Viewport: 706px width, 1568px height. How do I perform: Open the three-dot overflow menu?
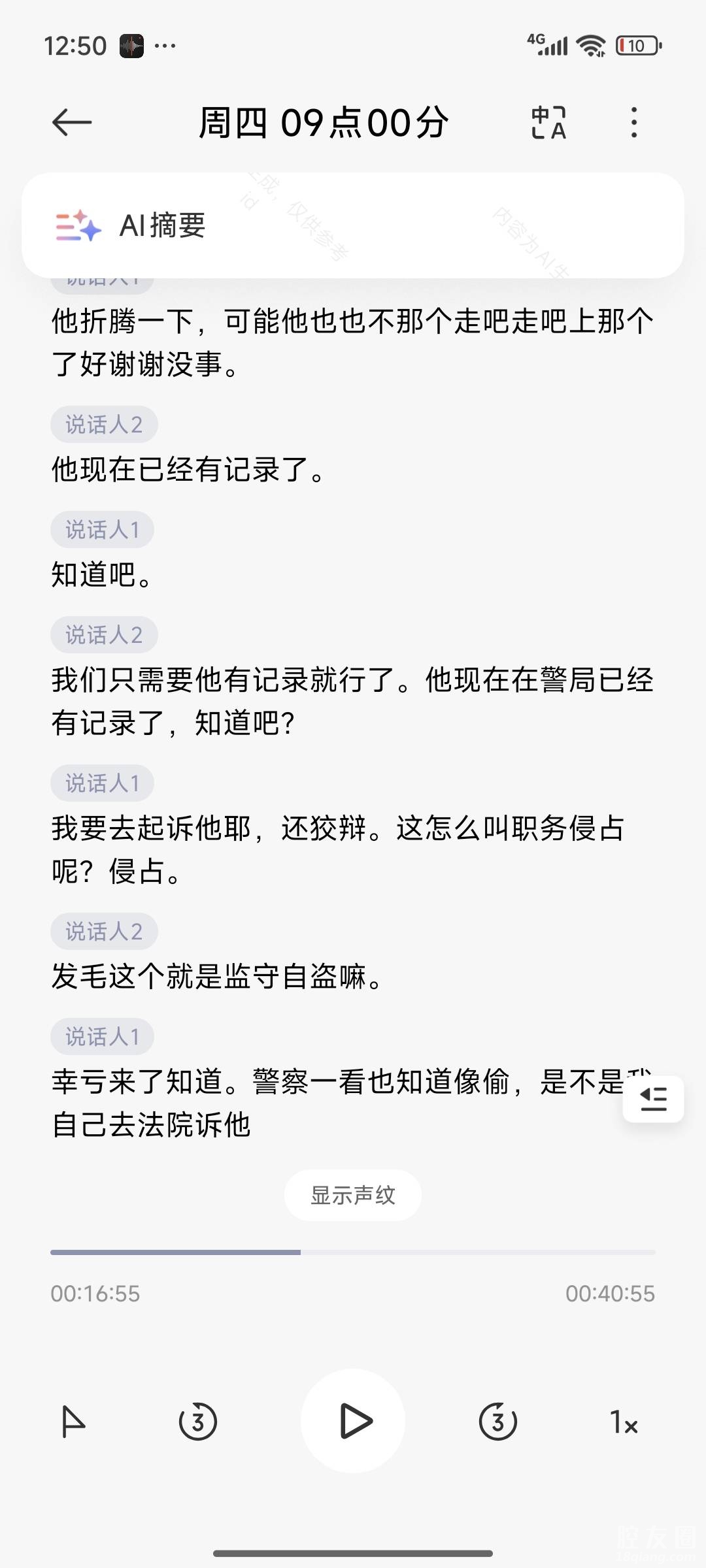(633, 122)
